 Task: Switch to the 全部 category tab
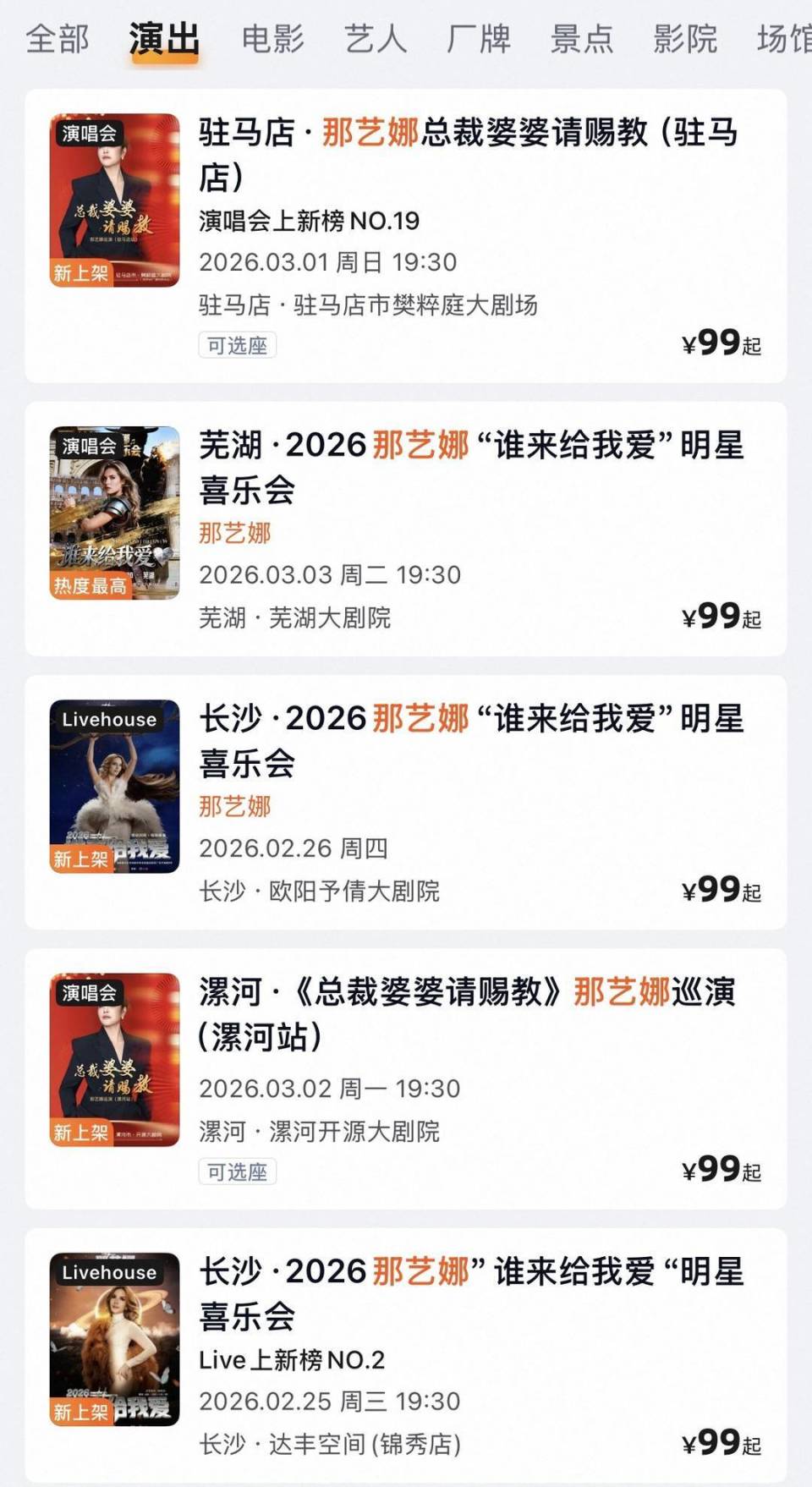[x=58, y=39]
